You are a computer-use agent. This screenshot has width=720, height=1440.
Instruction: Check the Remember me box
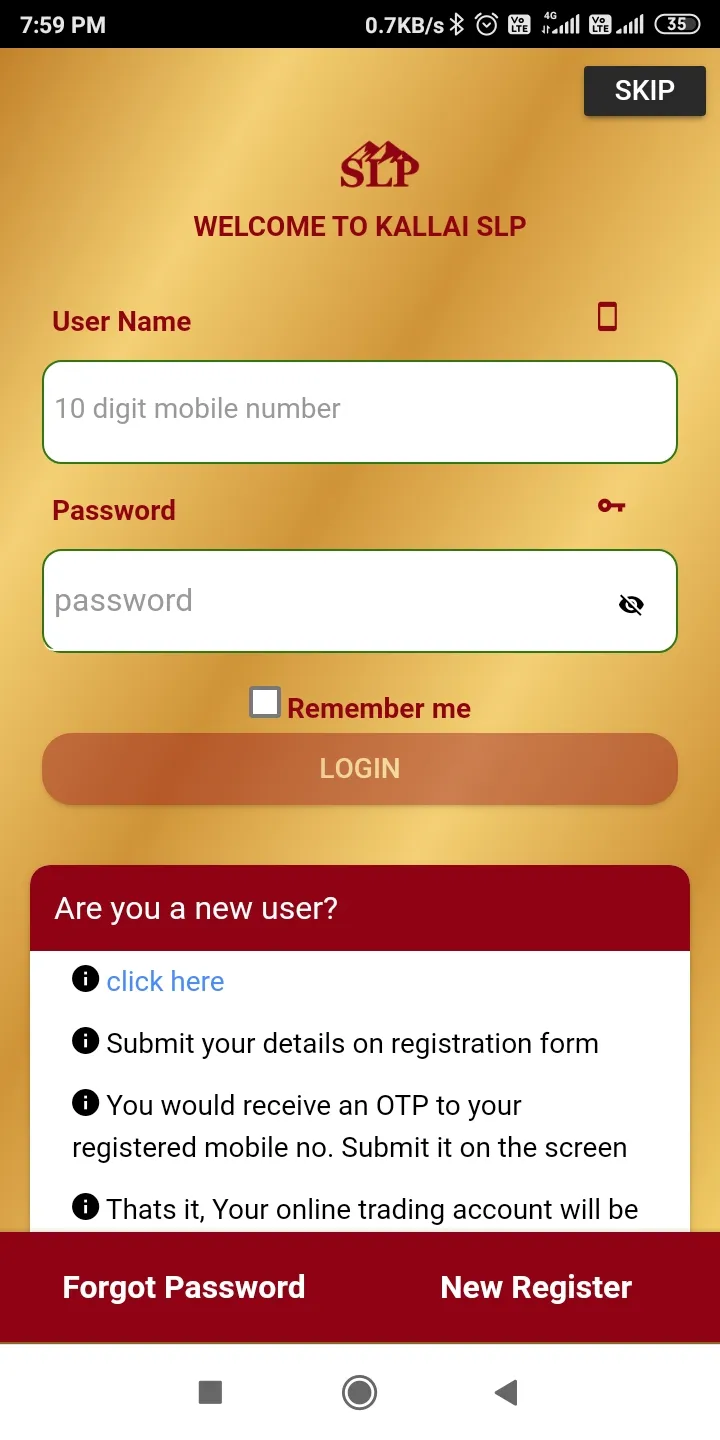click(x=265, y=703)
